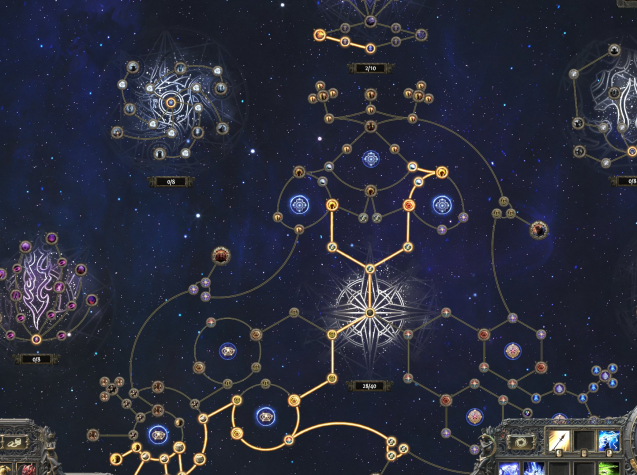Select the orange-ringed center node of the 0/8 silver cluster

click(x=170, y=102)
